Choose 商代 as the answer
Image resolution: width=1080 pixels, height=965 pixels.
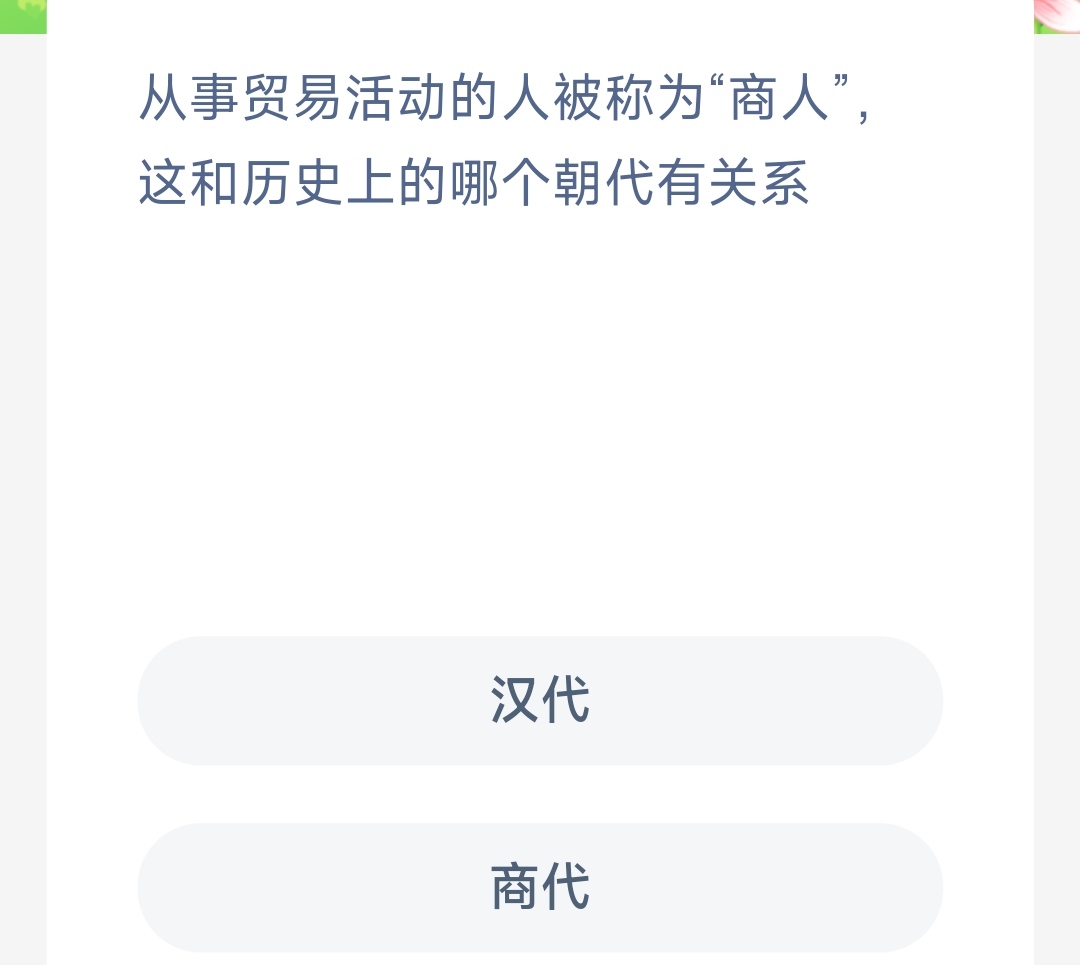click(540, 887)
